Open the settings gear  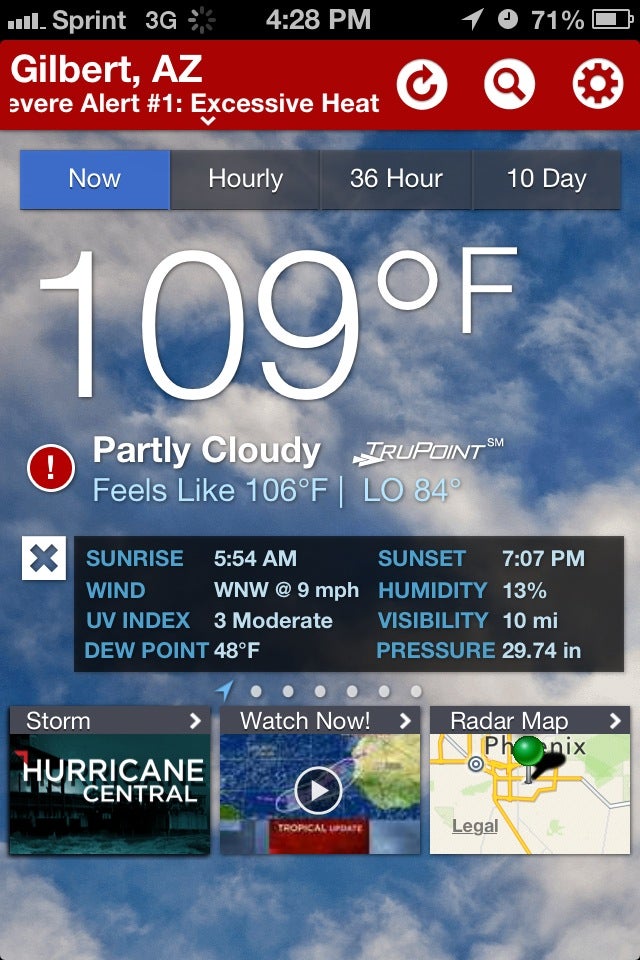(x=597, y=85)
